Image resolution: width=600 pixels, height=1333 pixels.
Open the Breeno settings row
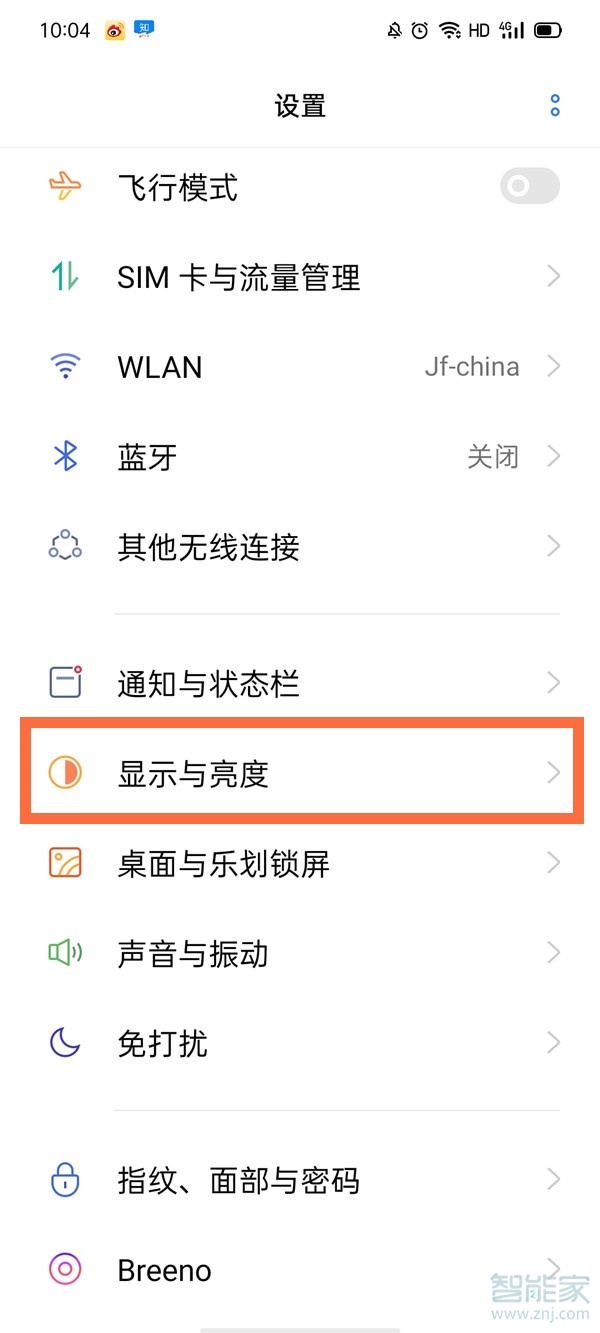coord(300,1270)
